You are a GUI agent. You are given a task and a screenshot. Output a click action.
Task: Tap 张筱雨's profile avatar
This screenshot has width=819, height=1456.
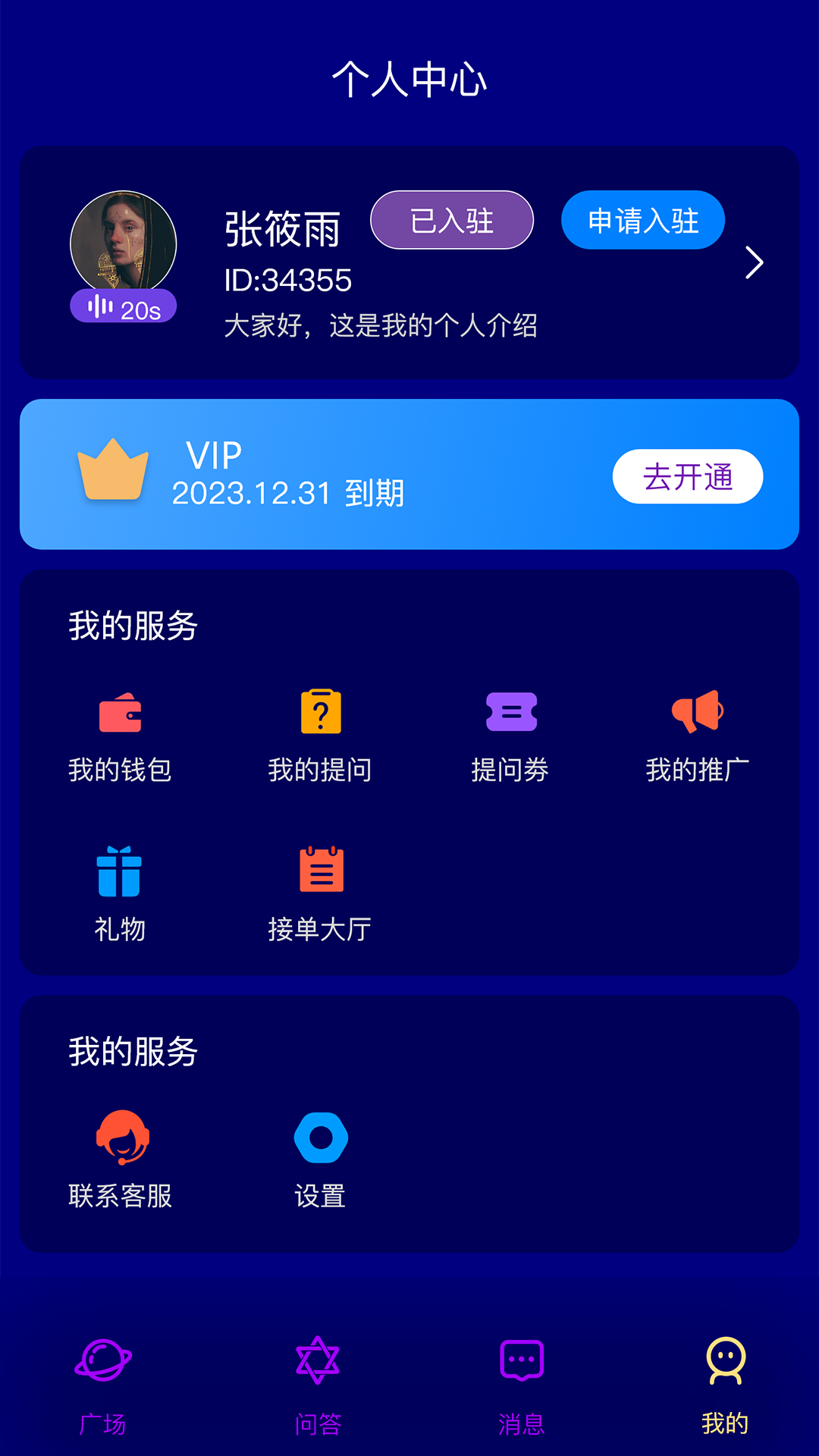click(x=124, y=241)
